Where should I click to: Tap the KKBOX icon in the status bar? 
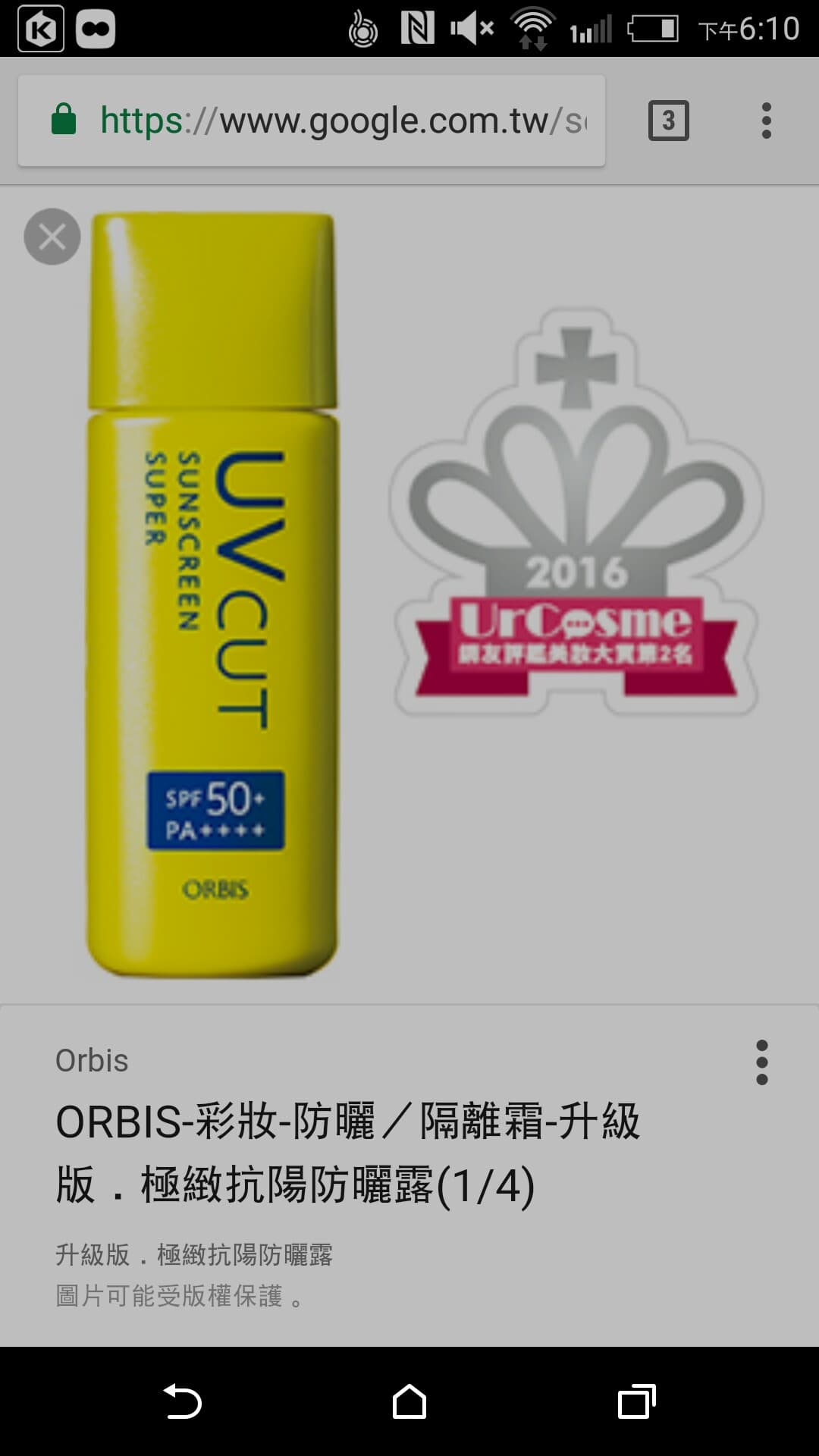coord(40,28)
